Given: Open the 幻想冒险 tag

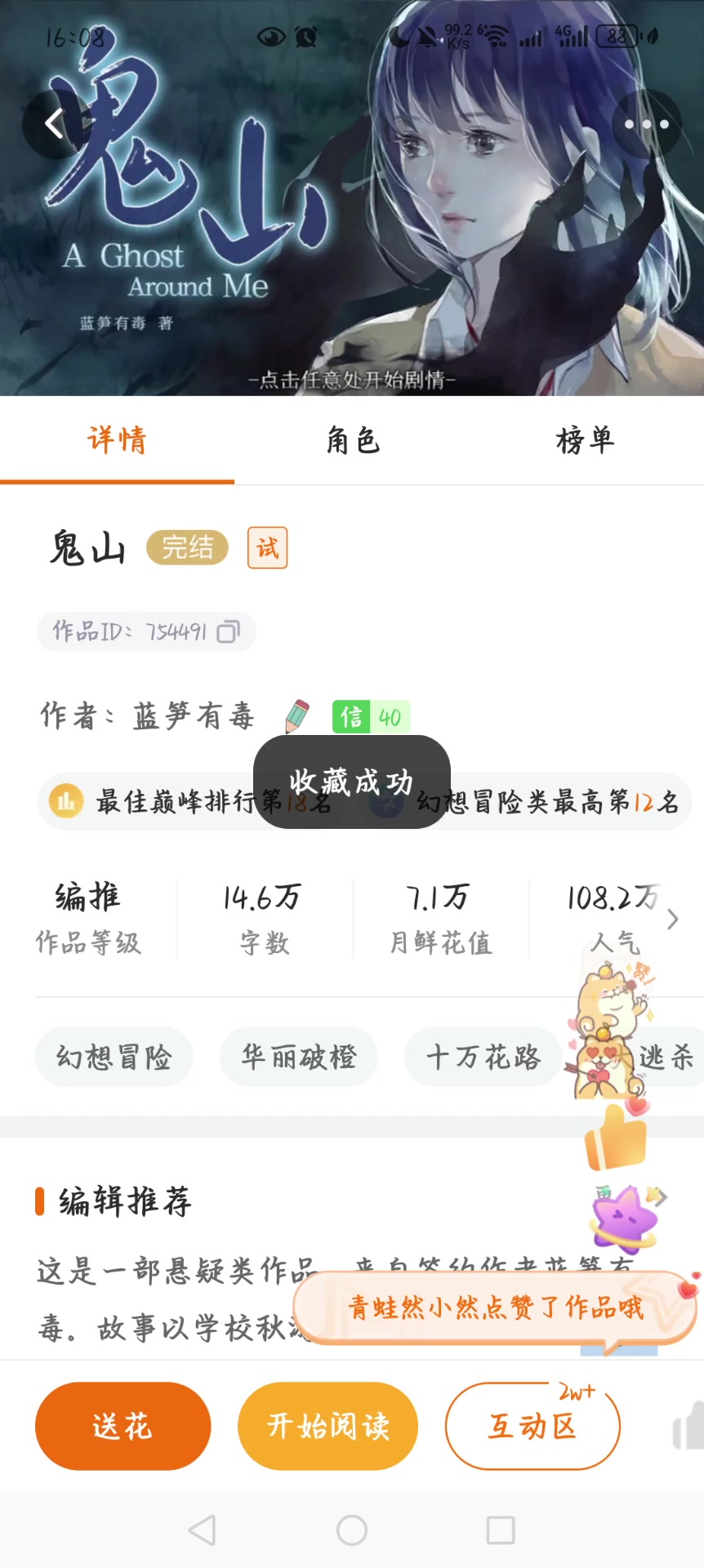Looking at the screenshot, I should tap(114, 1057).
